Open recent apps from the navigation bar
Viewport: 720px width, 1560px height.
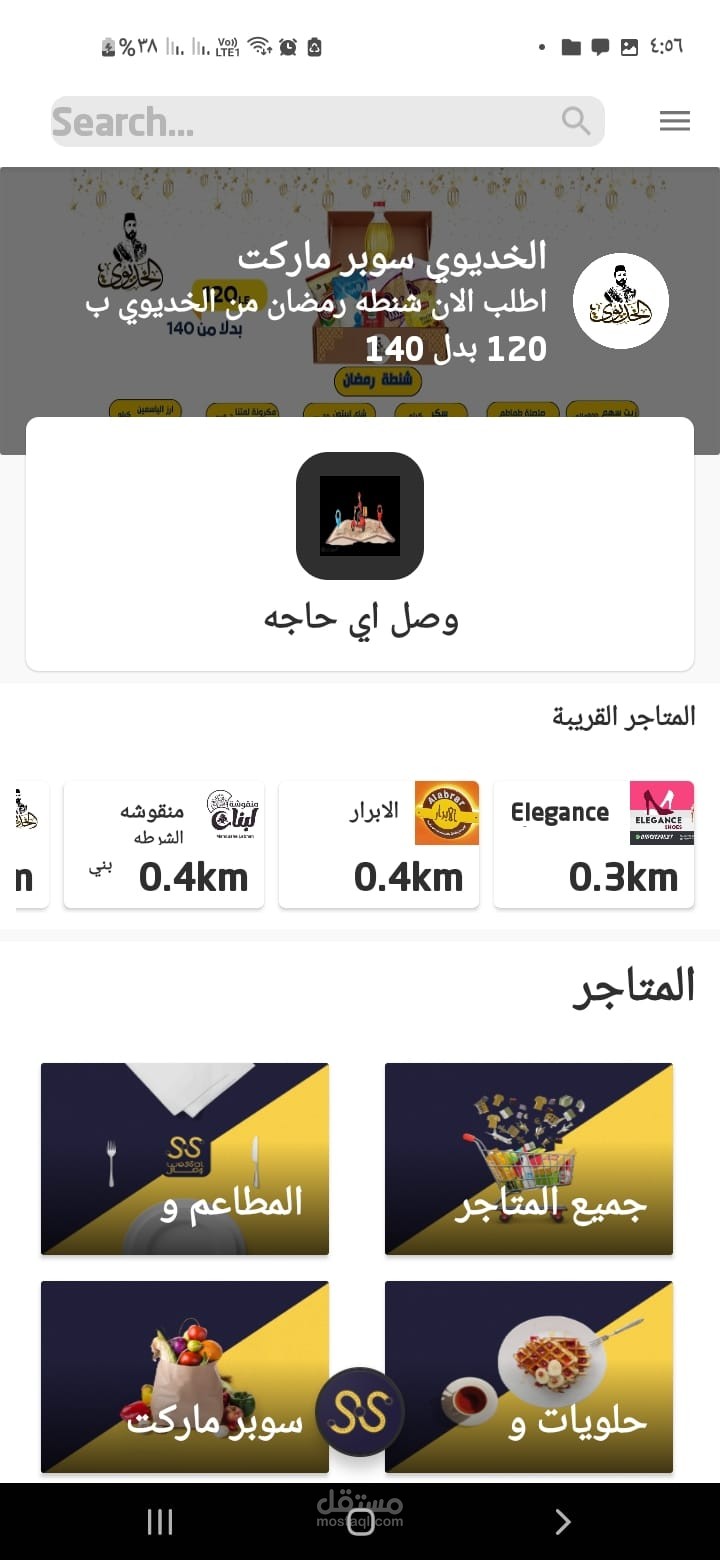pos(160,1521)
